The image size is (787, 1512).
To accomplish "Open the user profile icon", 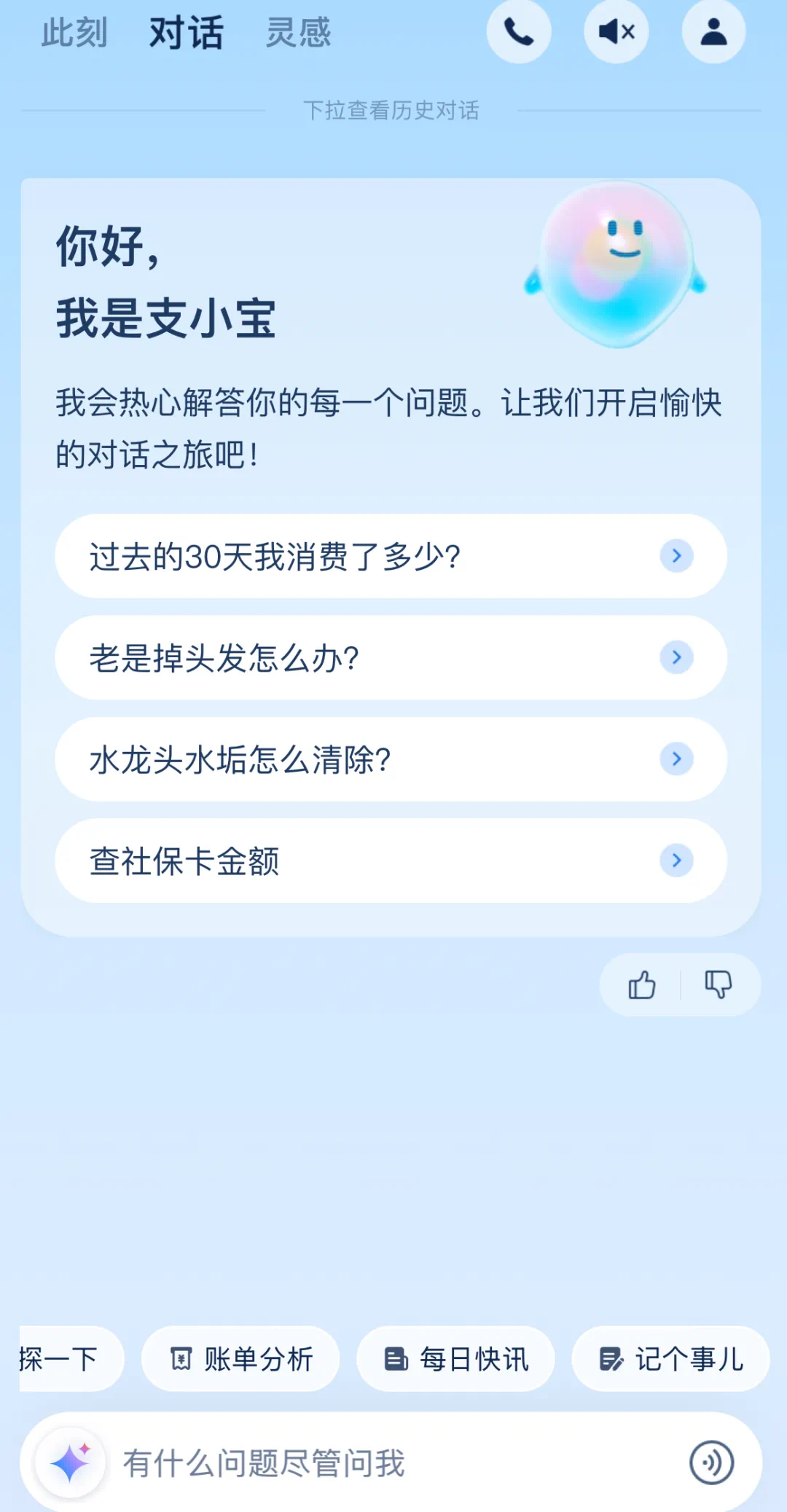I will point(713,32).
